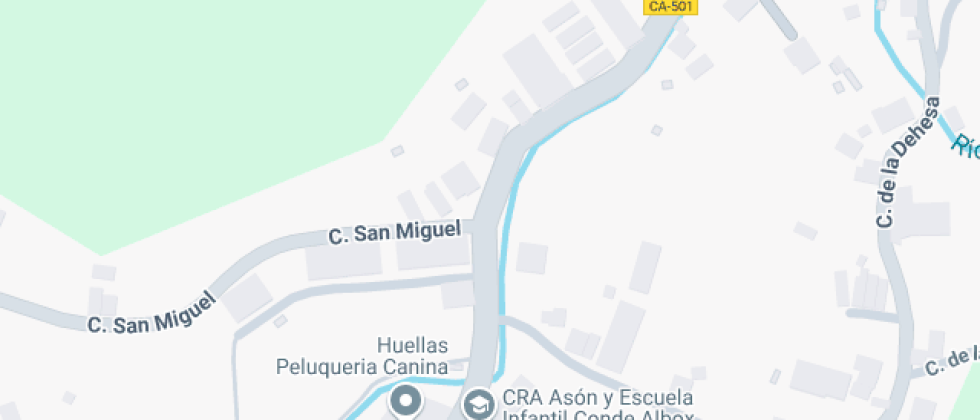980x420 pixels.
Task: Select the CRA Asón school marker
Action: [x=480, y=404]
